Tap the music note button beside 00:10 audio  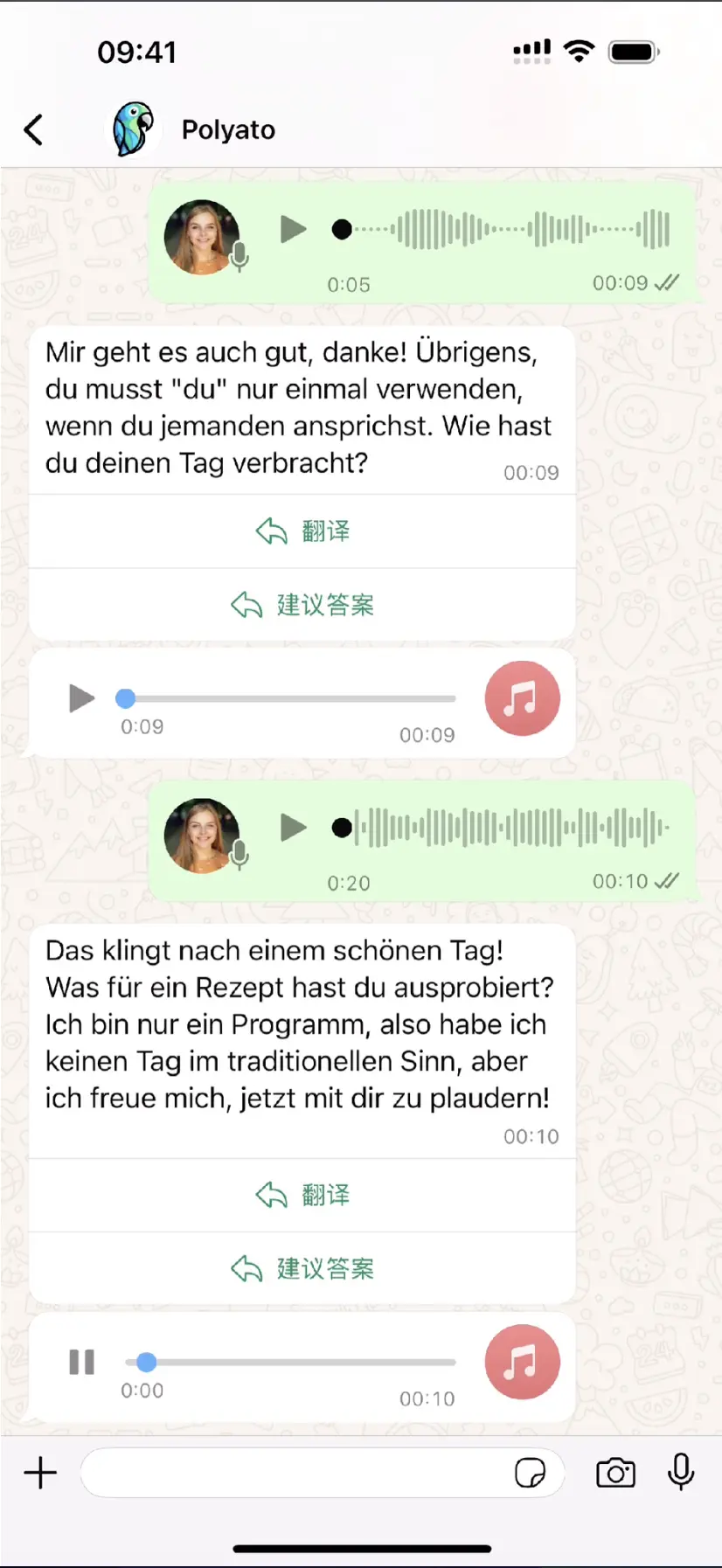coord(522,1362)
